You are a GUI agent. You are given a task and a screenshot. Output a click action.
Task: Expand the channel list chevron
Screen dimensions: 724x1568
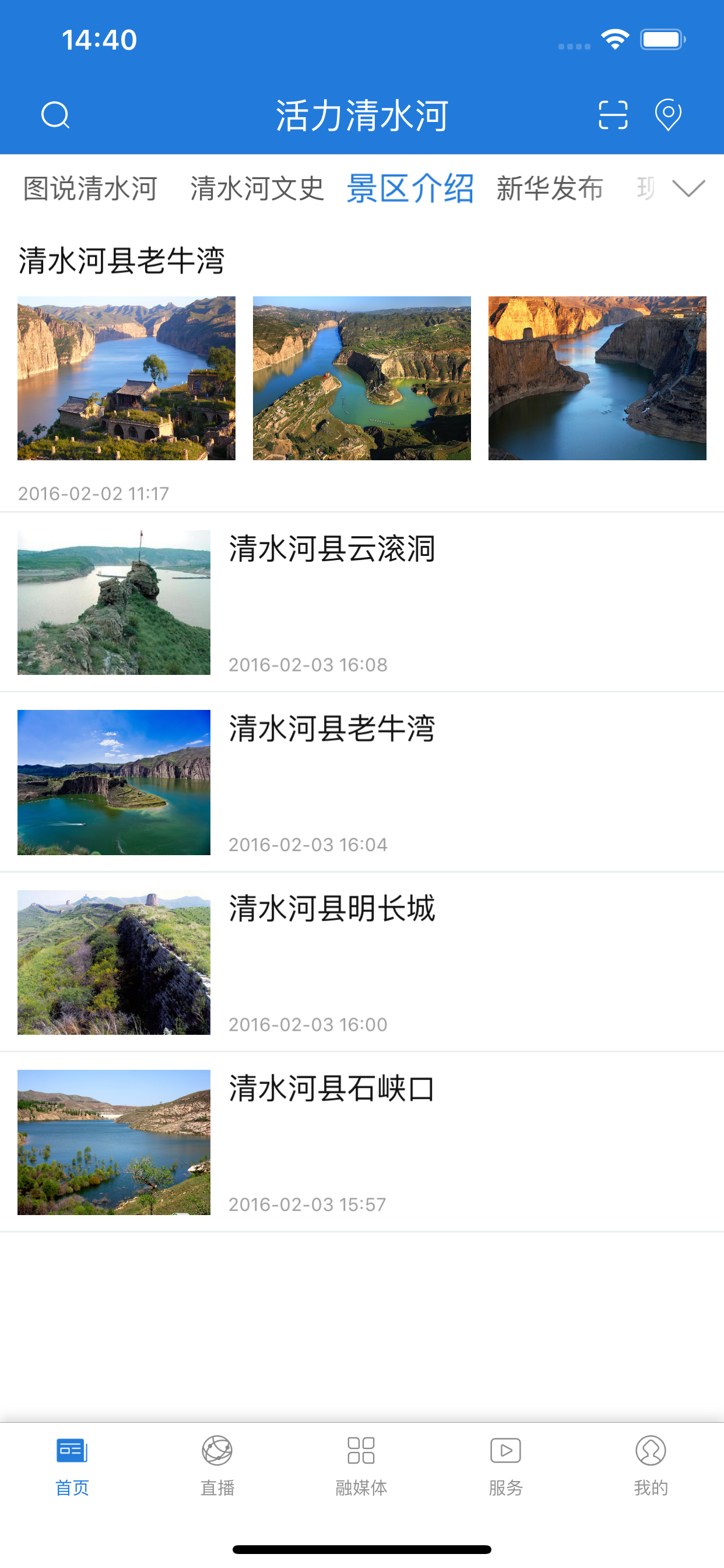point(688,188)
